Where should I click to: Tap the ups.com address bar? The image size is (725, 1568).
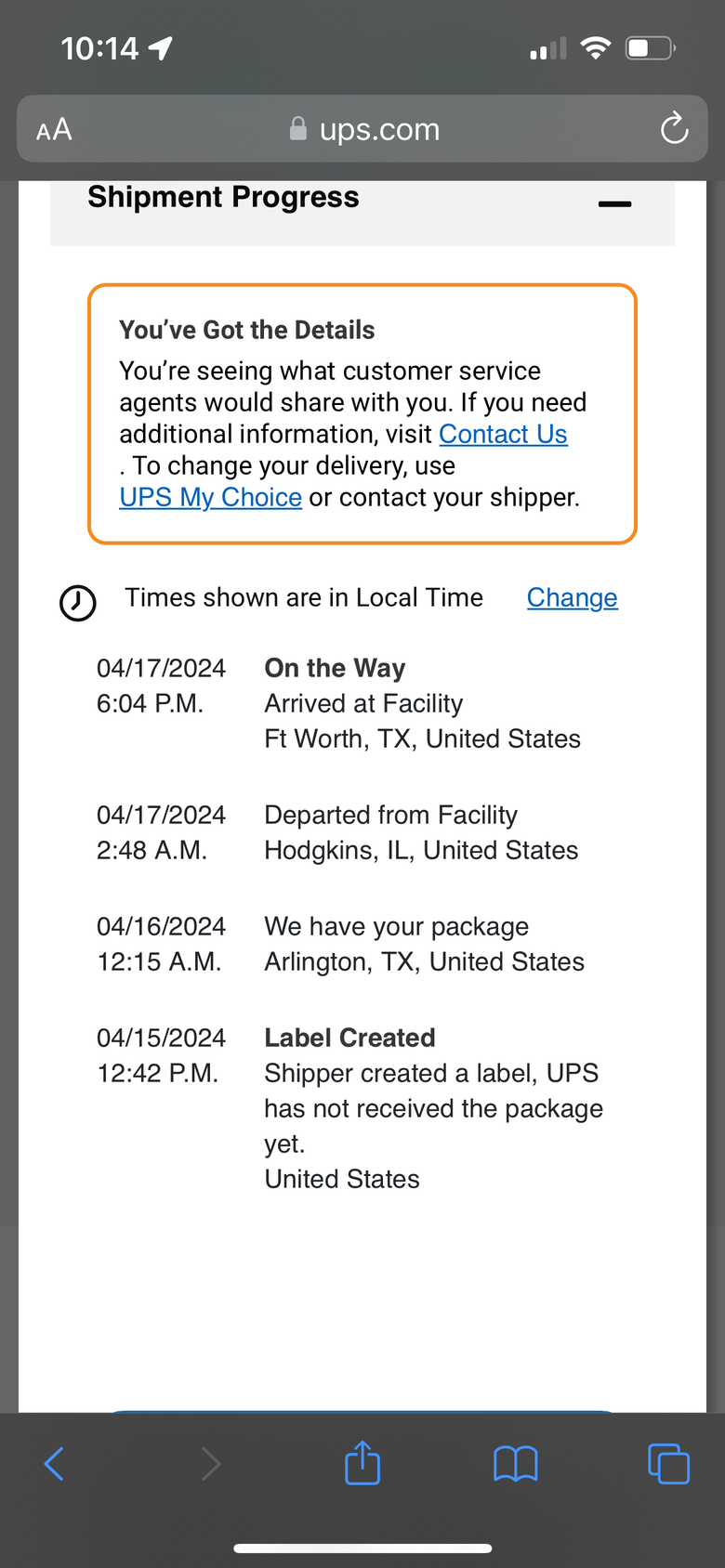coord(364,129)
